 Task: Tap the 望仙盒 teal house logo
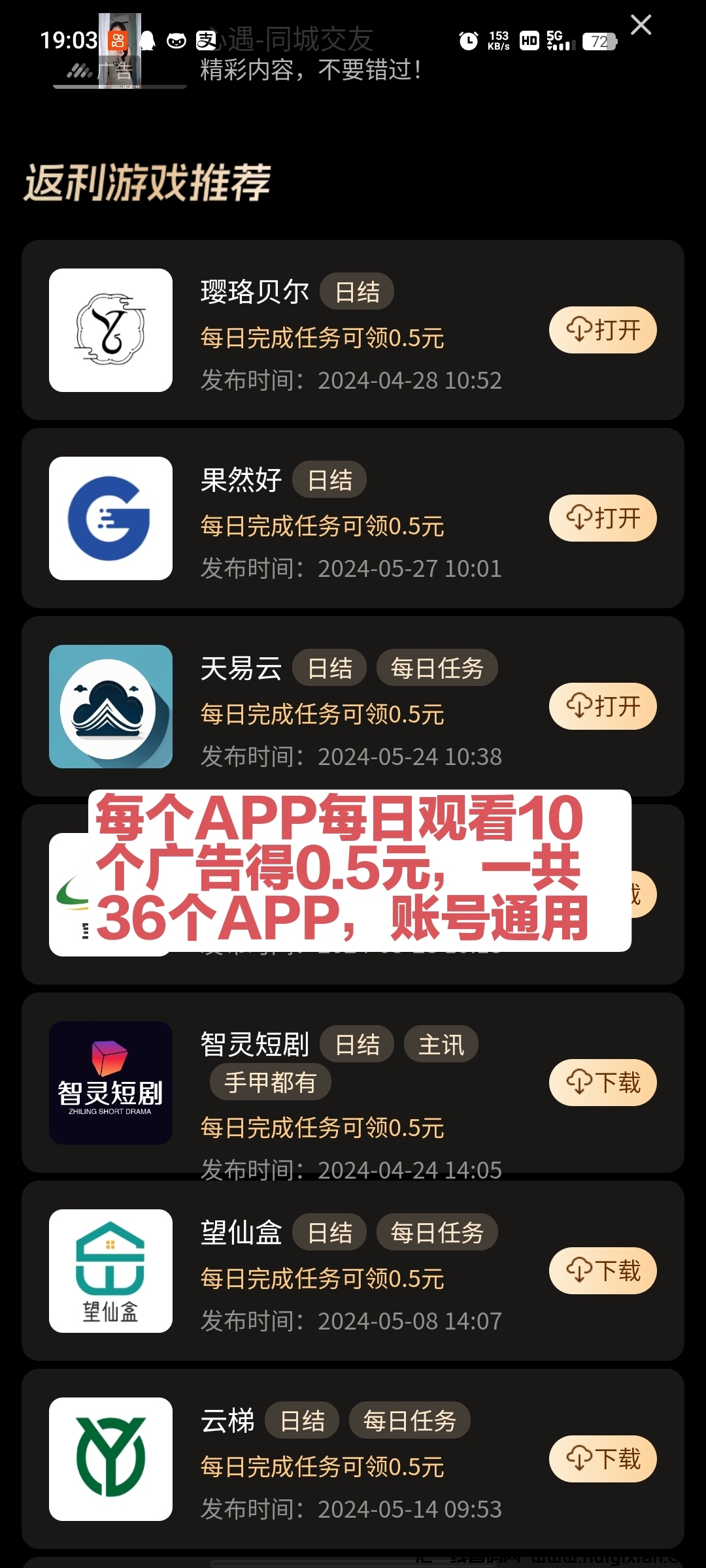pyautogui.click(x=110, y=1271)
